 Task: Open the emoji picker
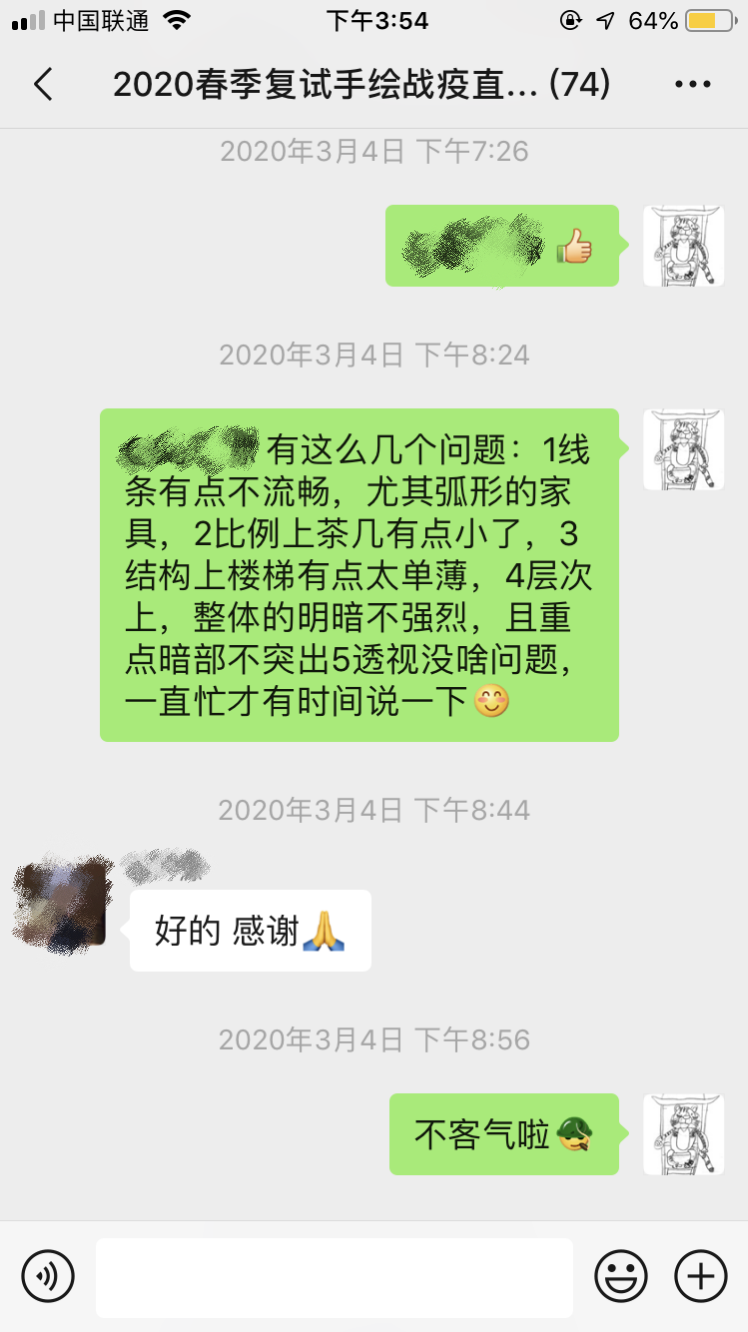tap(620, 1276)
